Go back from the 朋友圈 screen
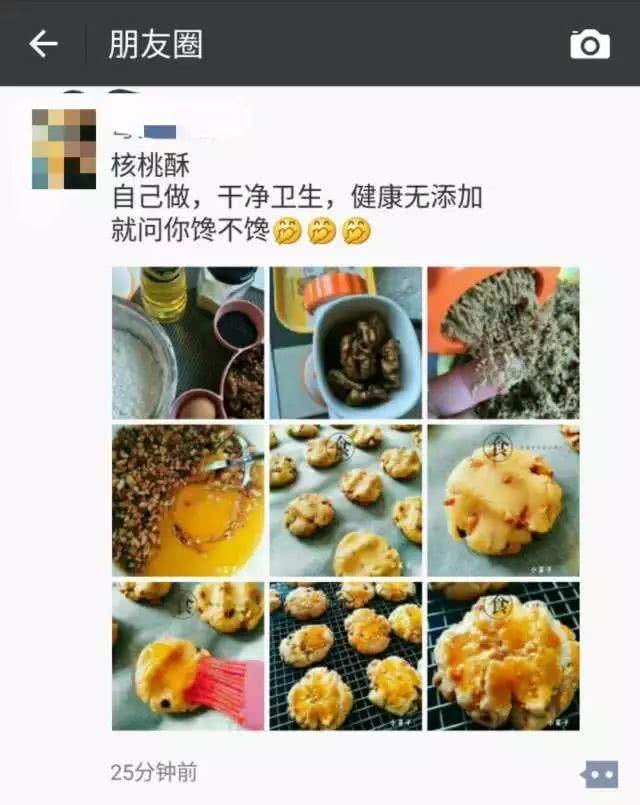This screenshot has height=805, width=640. pyautogui.click(x=43, y=44)
